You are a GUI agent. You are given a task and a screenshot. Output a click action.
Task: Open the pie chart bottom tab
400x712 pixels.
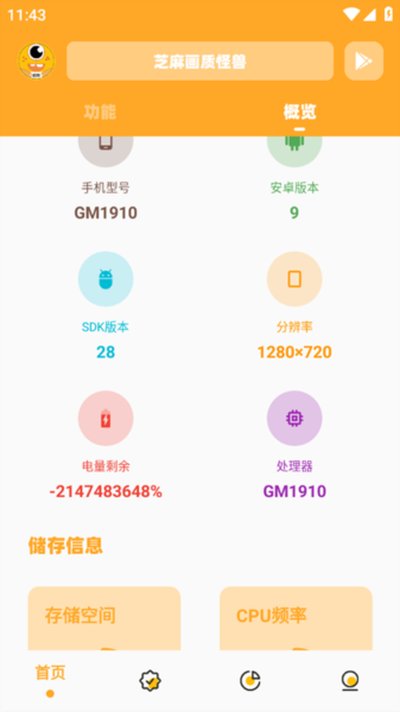[x=250, y=681]
